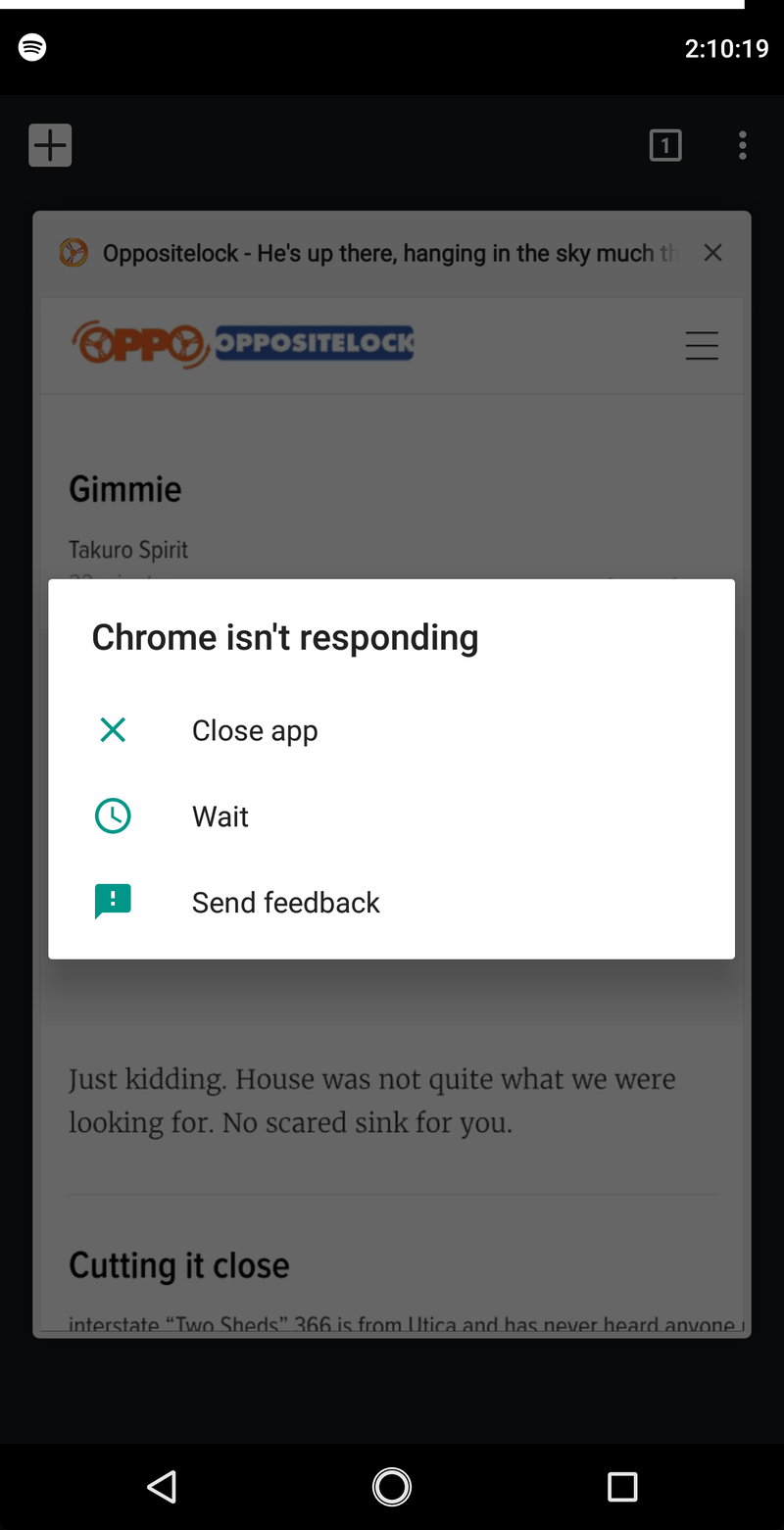Screen dimensions: 784x1530
Task: Choose Close app in the dialog
Action: click(391, 730)
